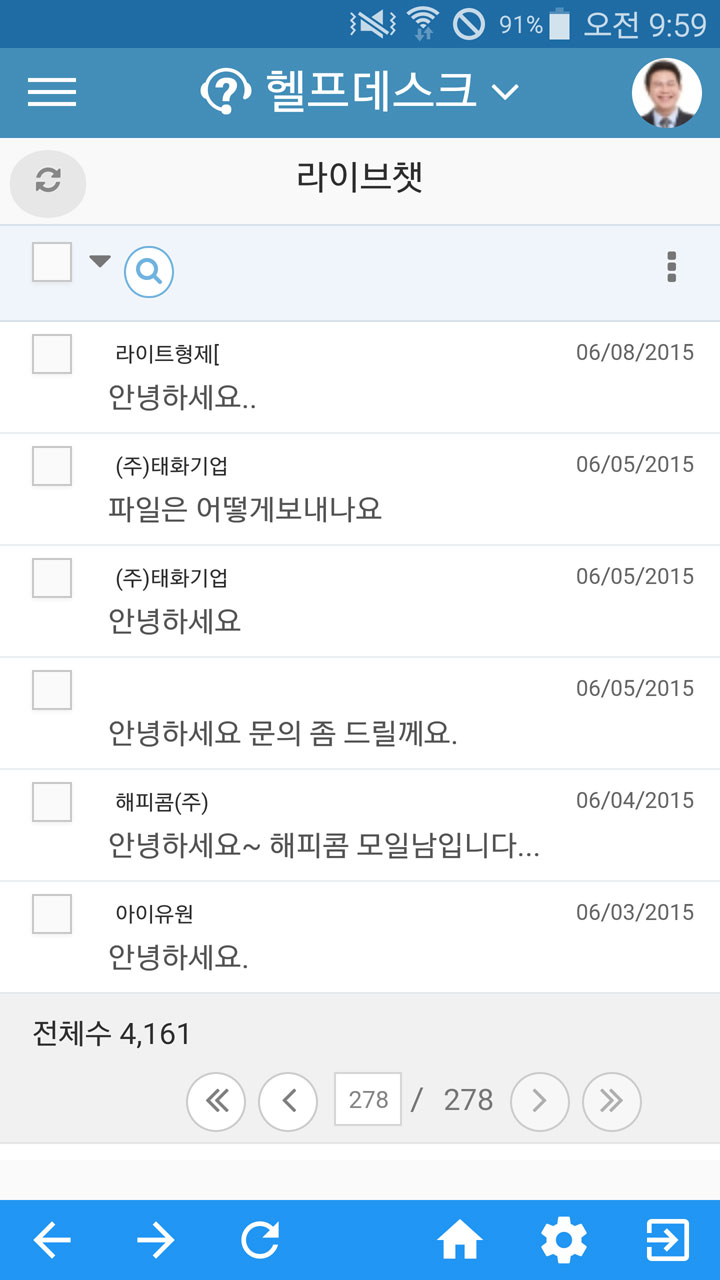Select the checkbox for 안녕하세요 문의 좀 드릴께요
The image size is (720, 1280).
[52, 690]
